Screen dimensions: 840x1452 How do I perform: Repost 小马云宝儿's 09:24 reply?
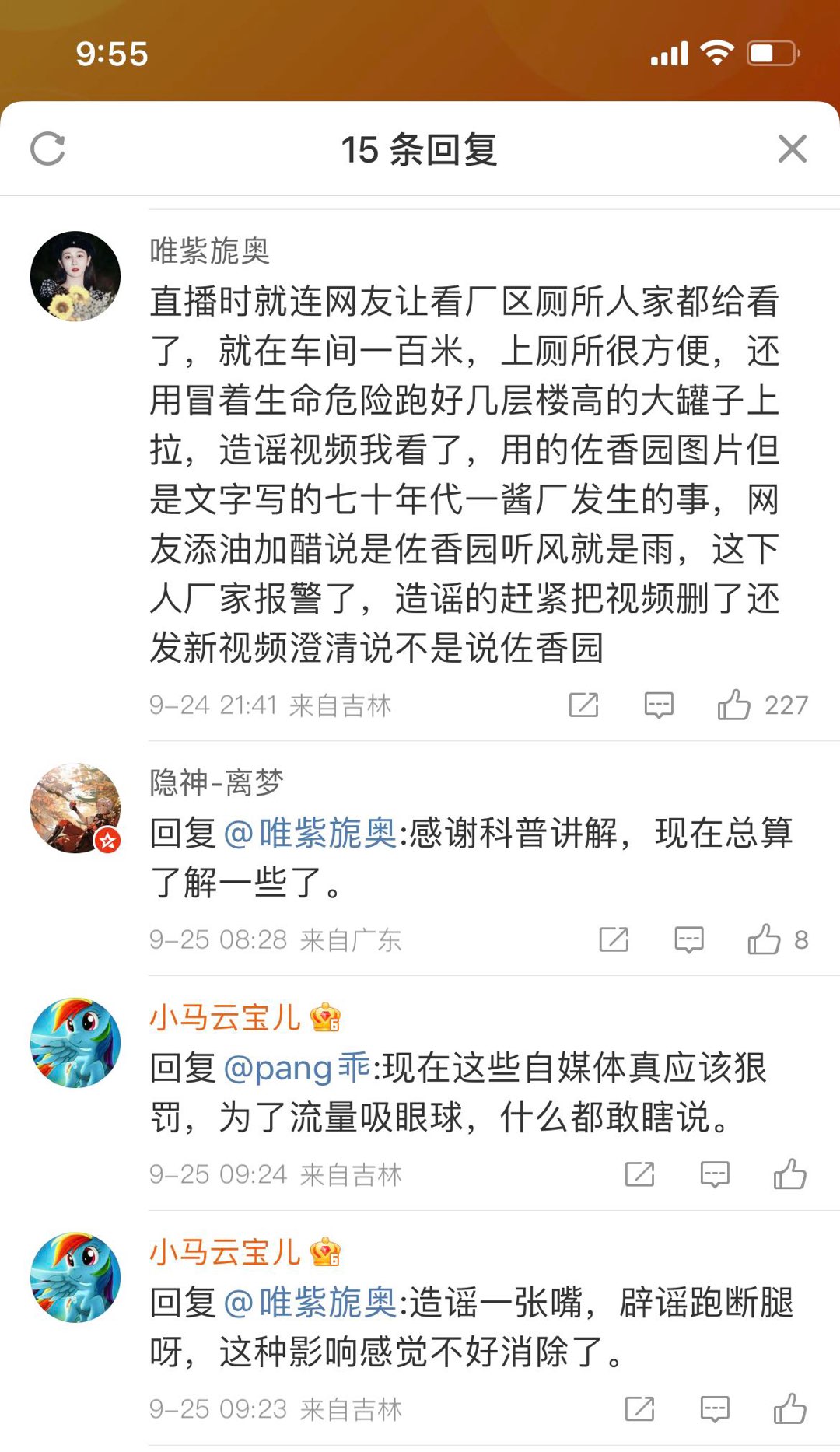639,1174
